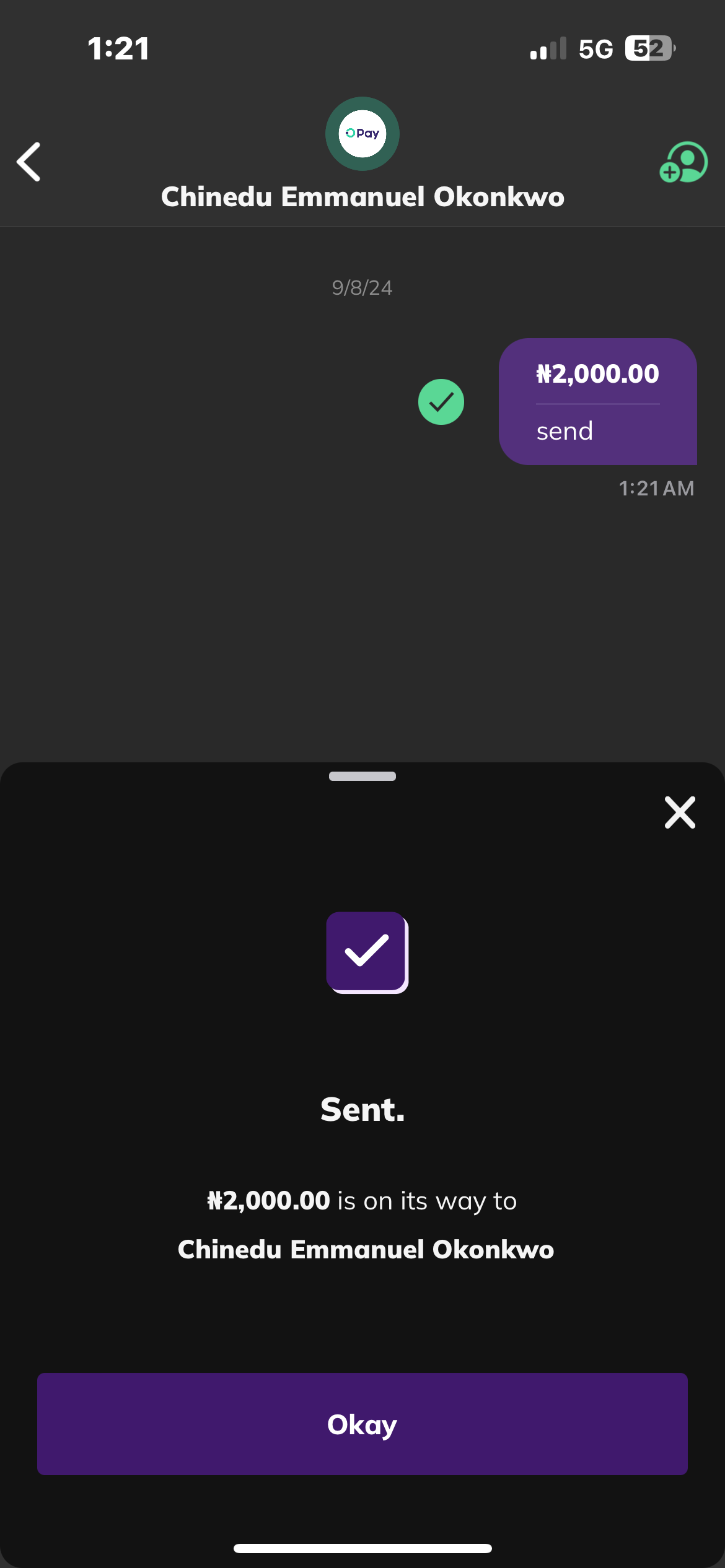Open Chinedu Emmanuel Okonkwo's OPay avatar

362,134
